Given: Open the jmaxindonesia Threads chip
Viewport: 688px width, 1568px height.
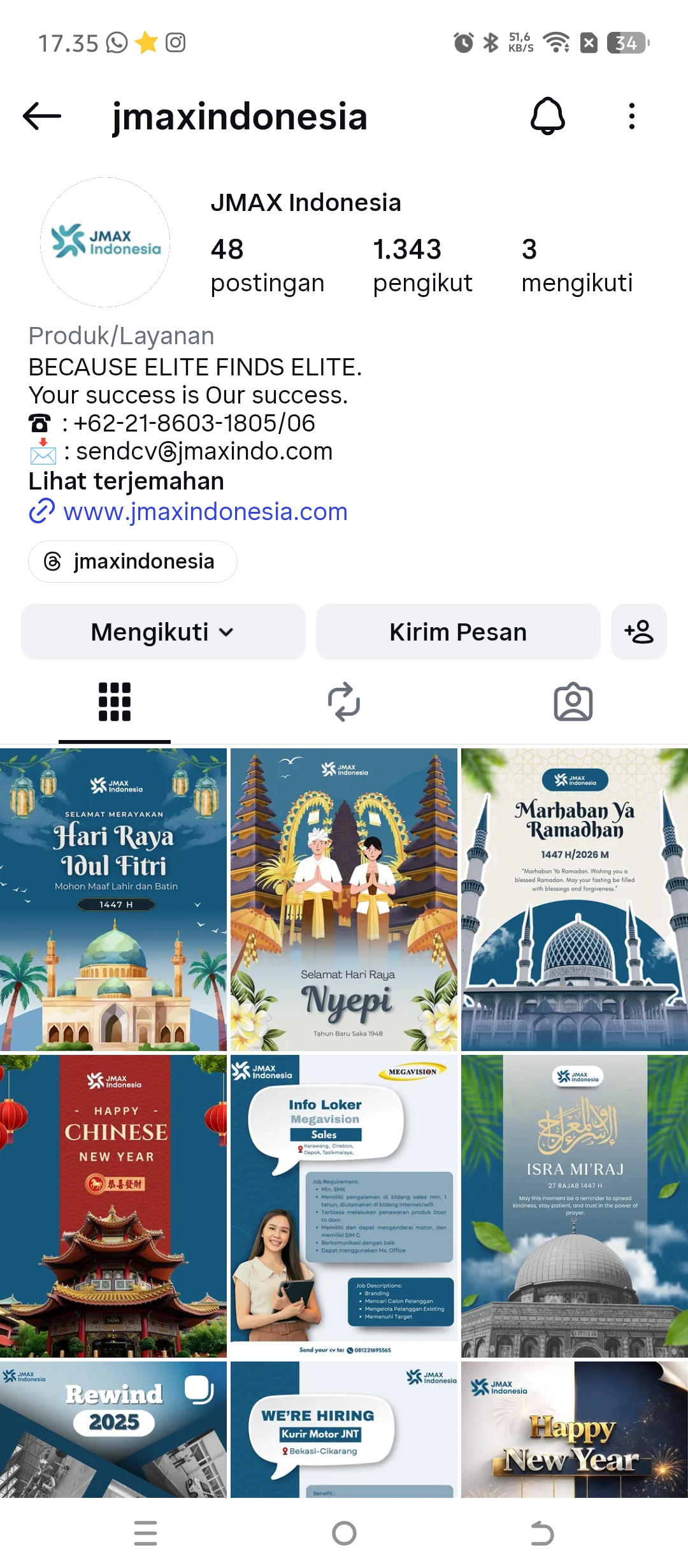Looking at the screenshot, I should 133,562.
